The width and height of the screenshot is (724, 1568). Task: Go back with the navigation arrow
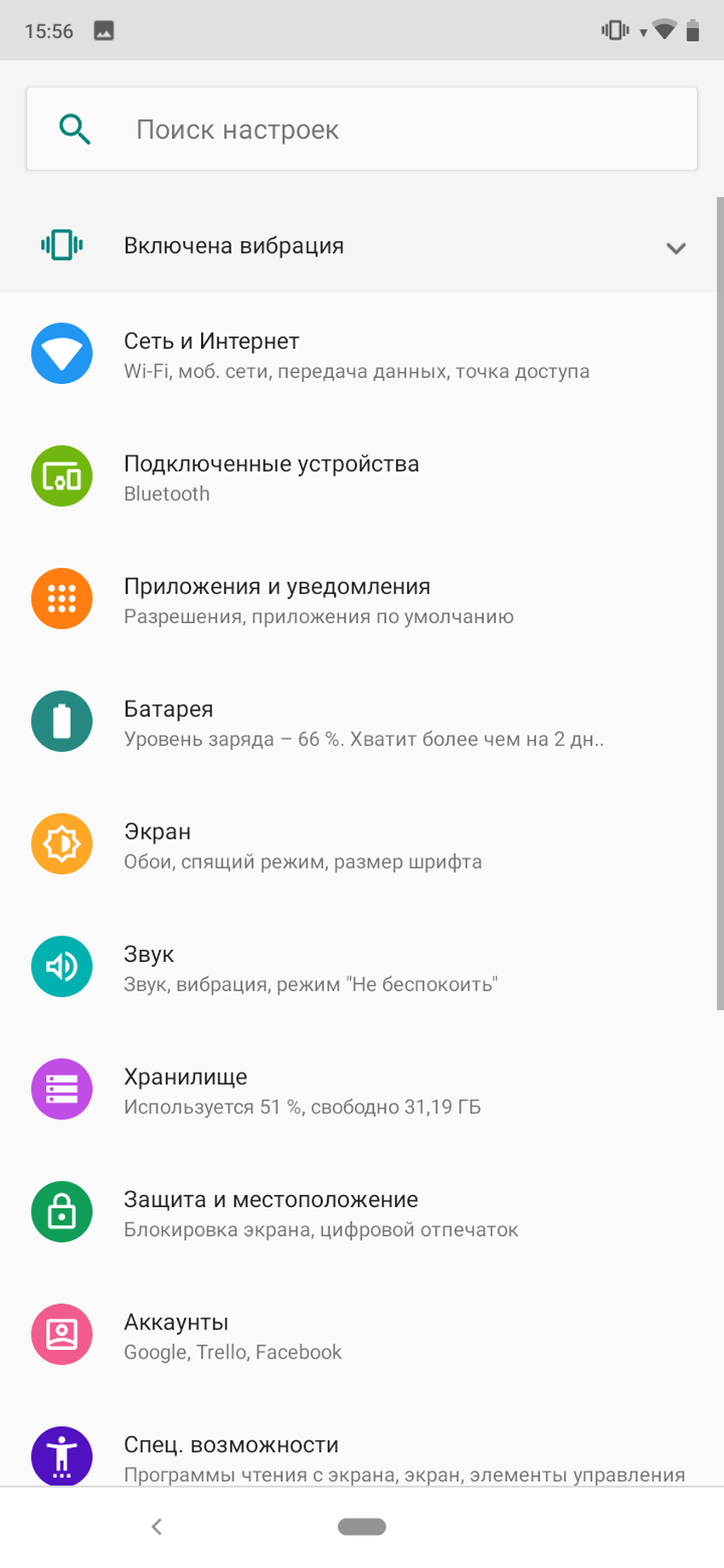click(x=157, y=1527)
